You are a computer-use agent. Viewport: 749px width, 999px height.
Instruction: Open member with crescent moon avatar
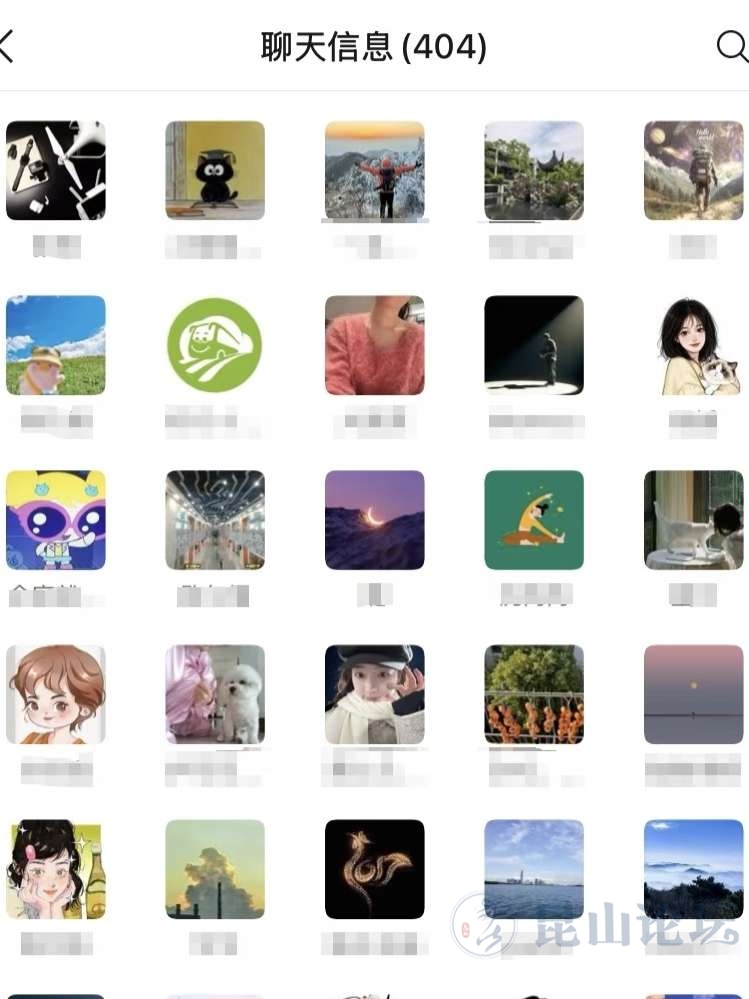click(x=375, y=520)
